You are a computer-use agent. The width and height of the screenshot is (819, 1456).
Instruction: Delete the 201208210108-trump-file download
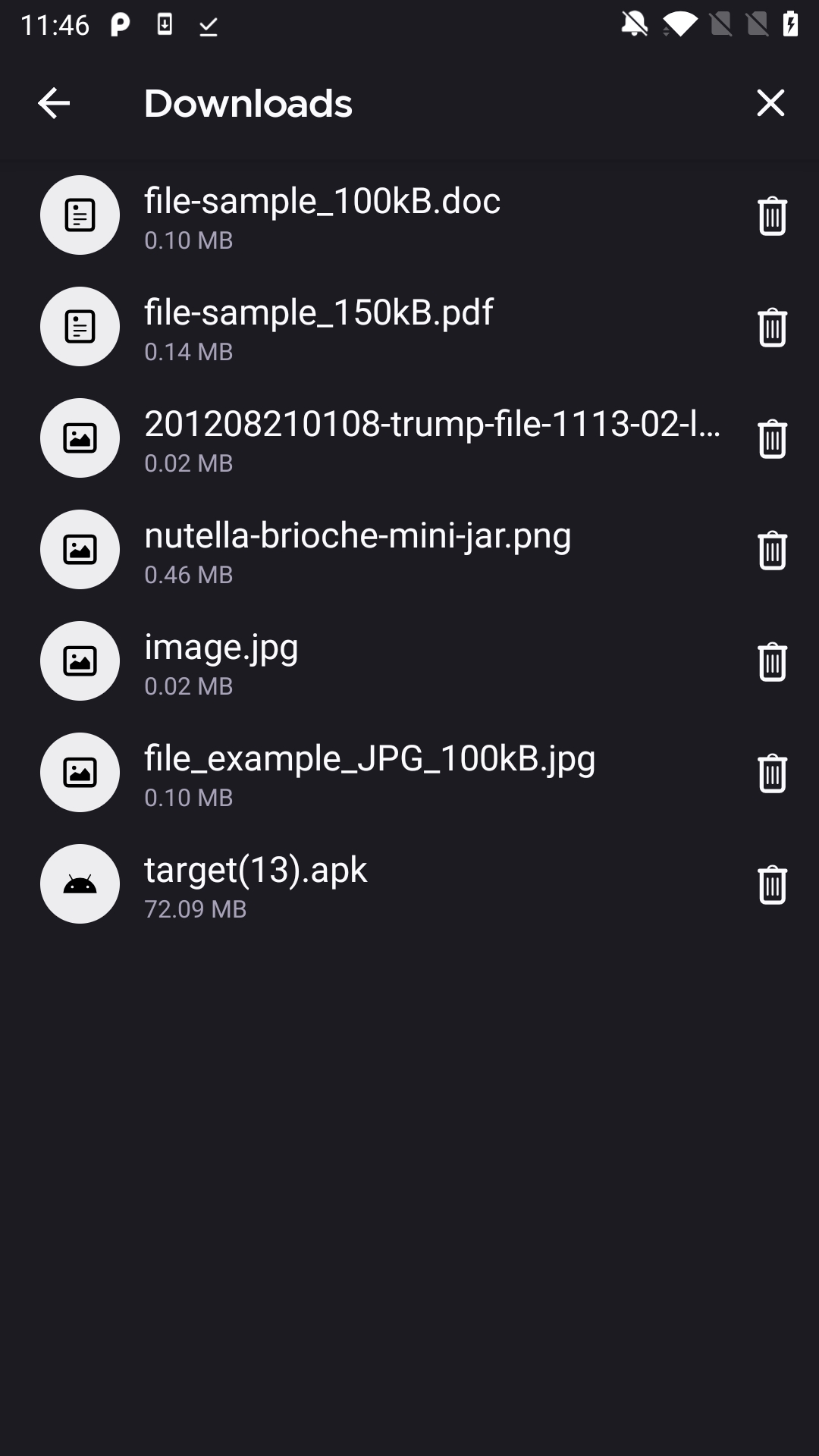click(x=772, y=439)
